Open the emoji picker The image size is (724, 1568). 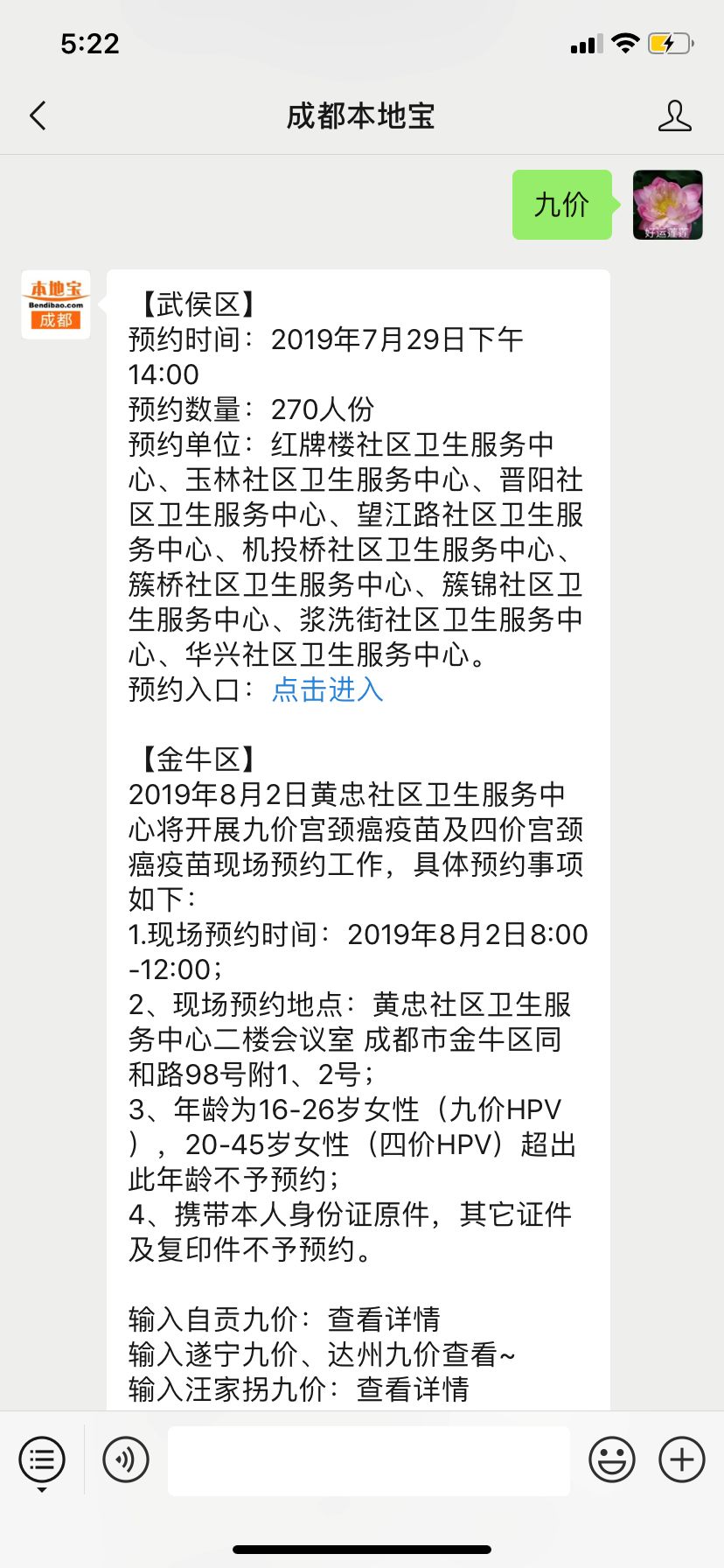611,1460
